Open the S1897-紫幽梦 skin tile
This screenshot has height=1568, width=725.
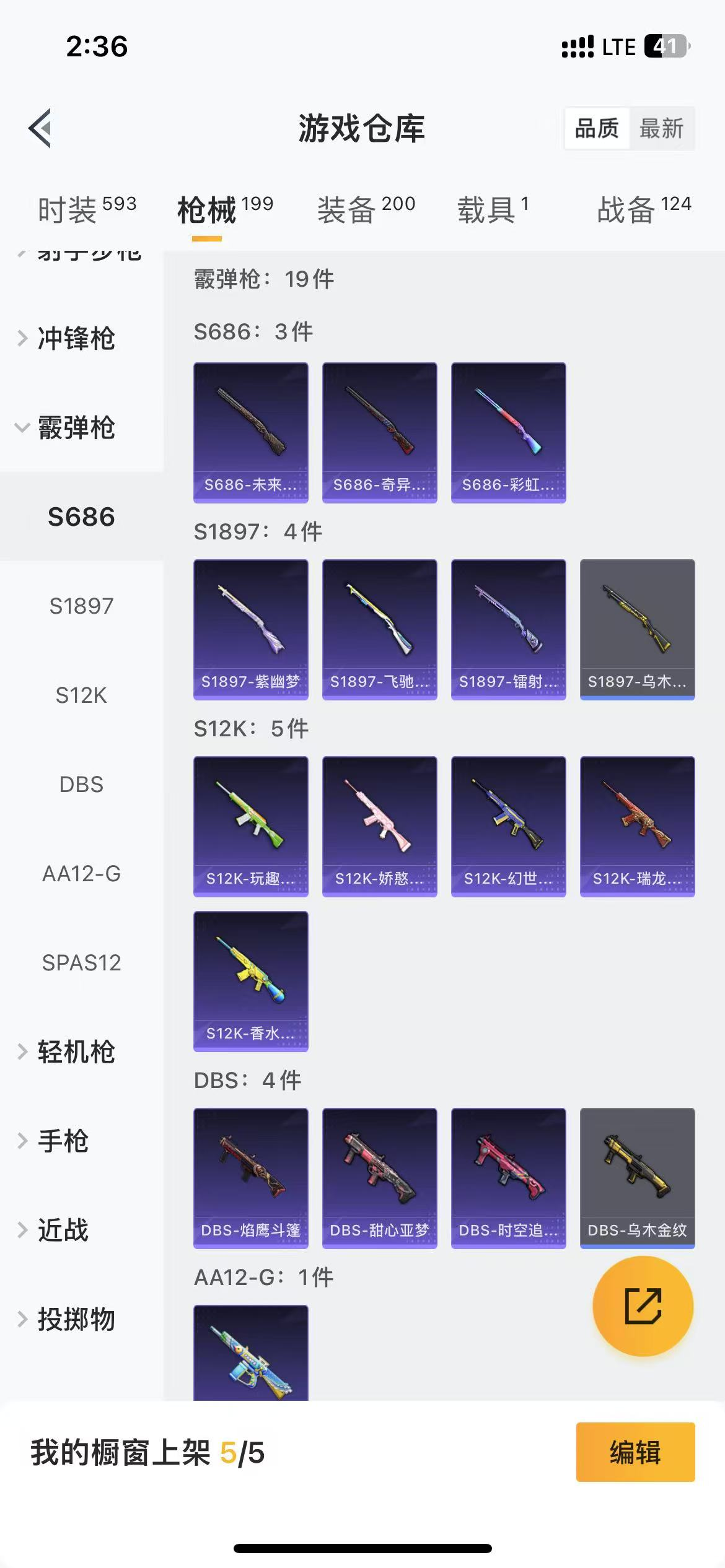click(250, 629)
